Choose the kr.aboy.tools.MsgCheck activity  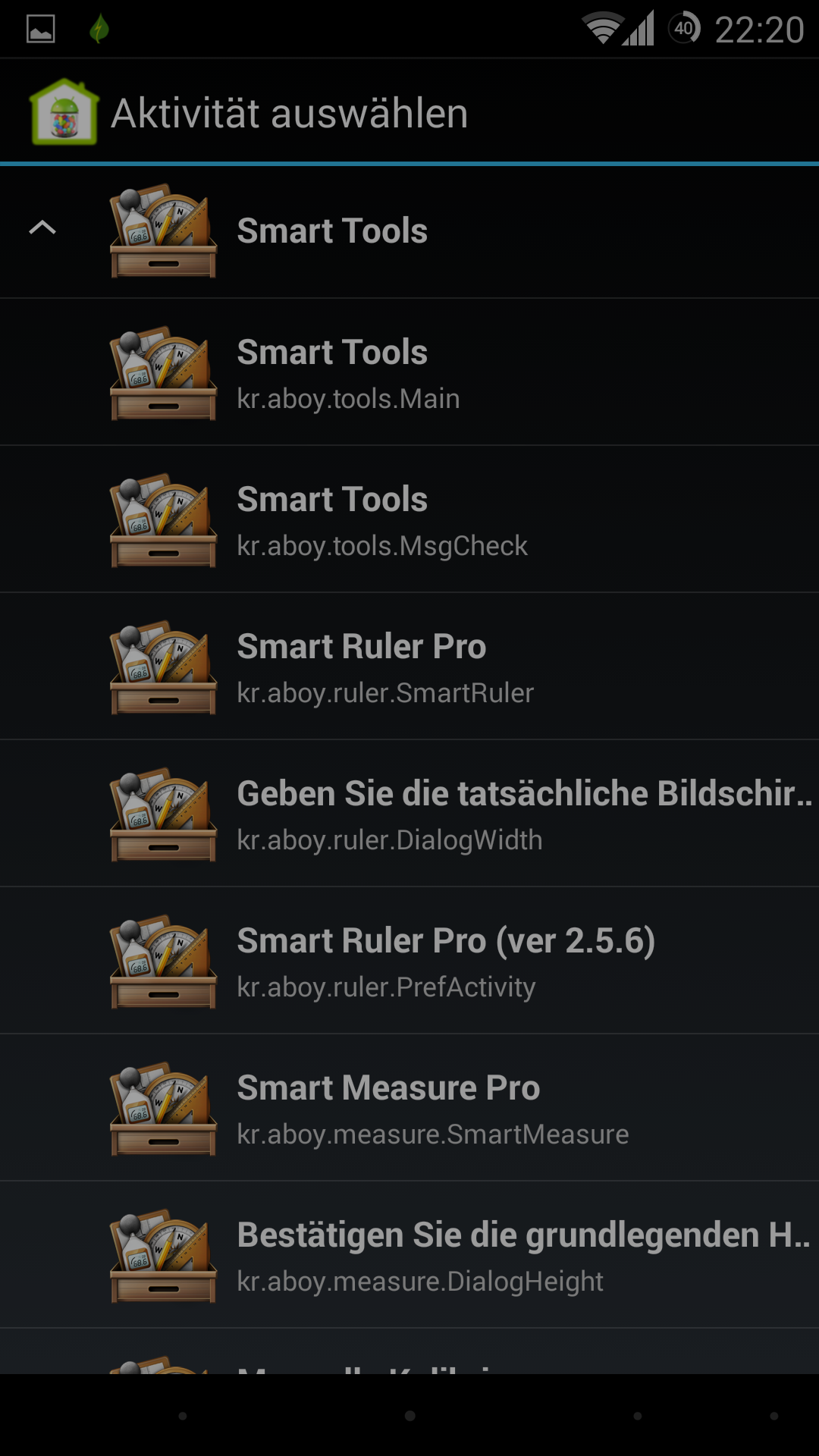point(409,519)
